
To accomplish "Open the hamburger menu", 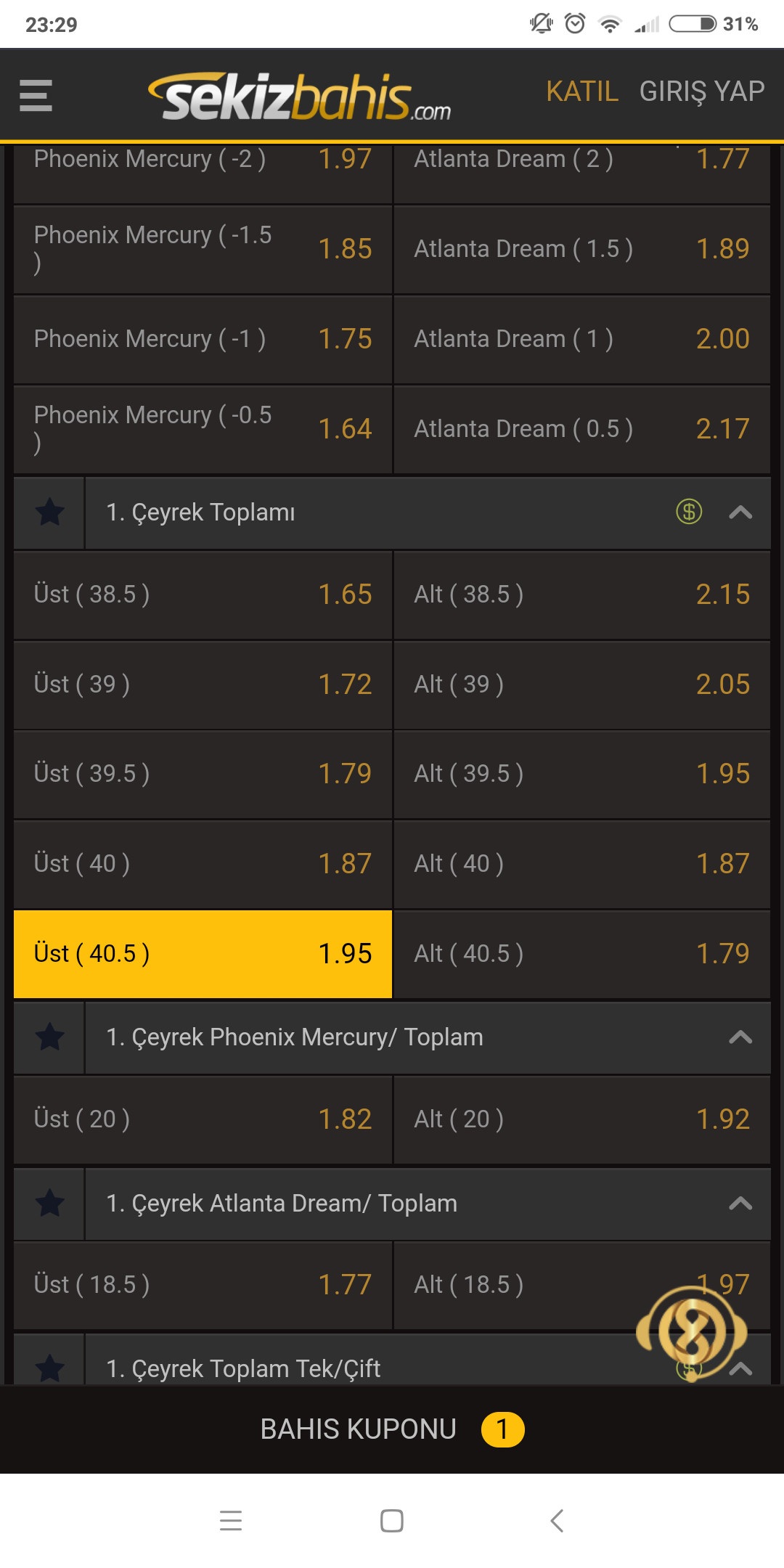I will click(x=36, y=95).
